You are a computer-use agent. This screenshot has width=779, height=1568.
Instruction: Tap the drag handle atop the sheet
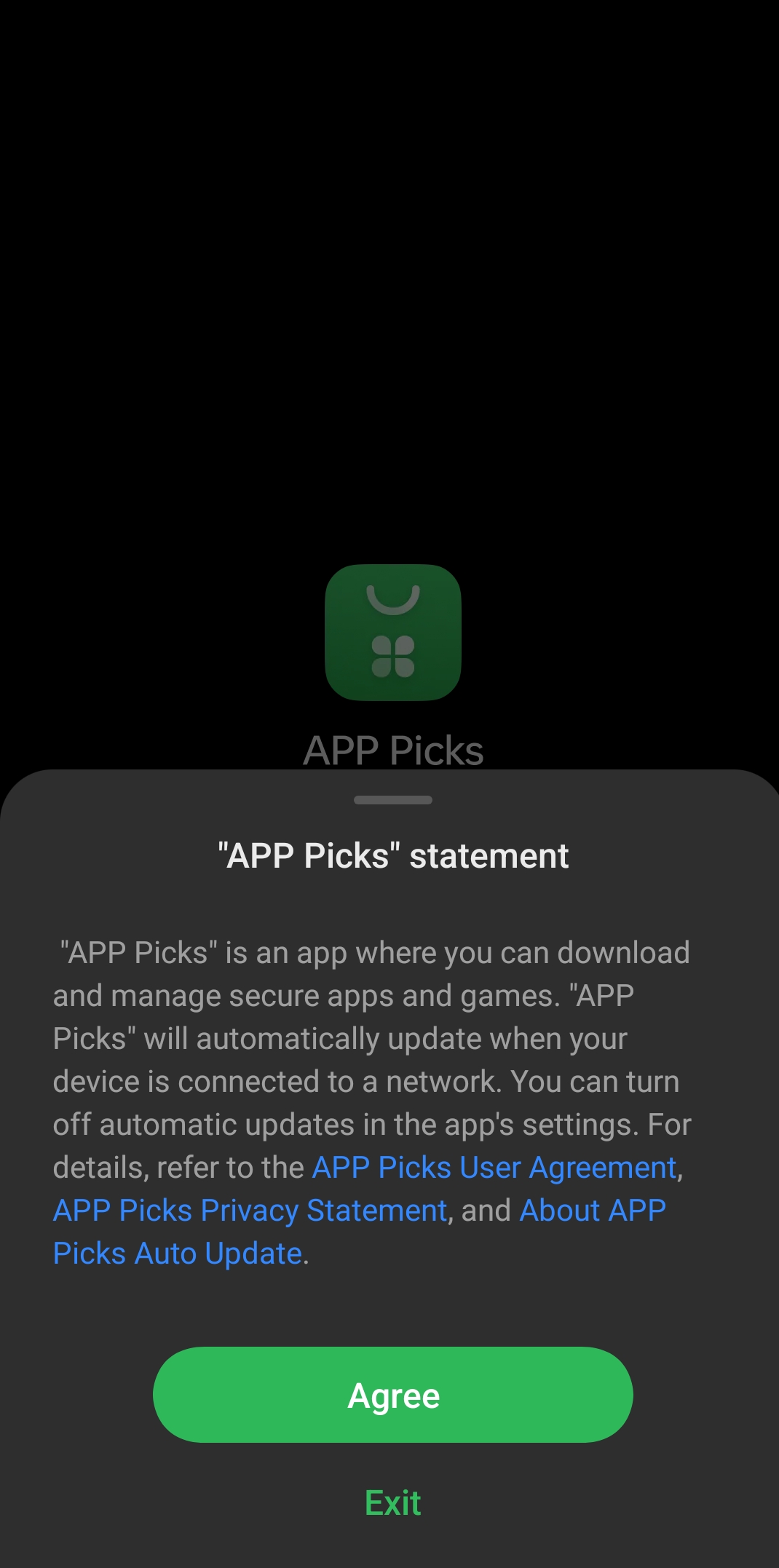tap(392, 799)
